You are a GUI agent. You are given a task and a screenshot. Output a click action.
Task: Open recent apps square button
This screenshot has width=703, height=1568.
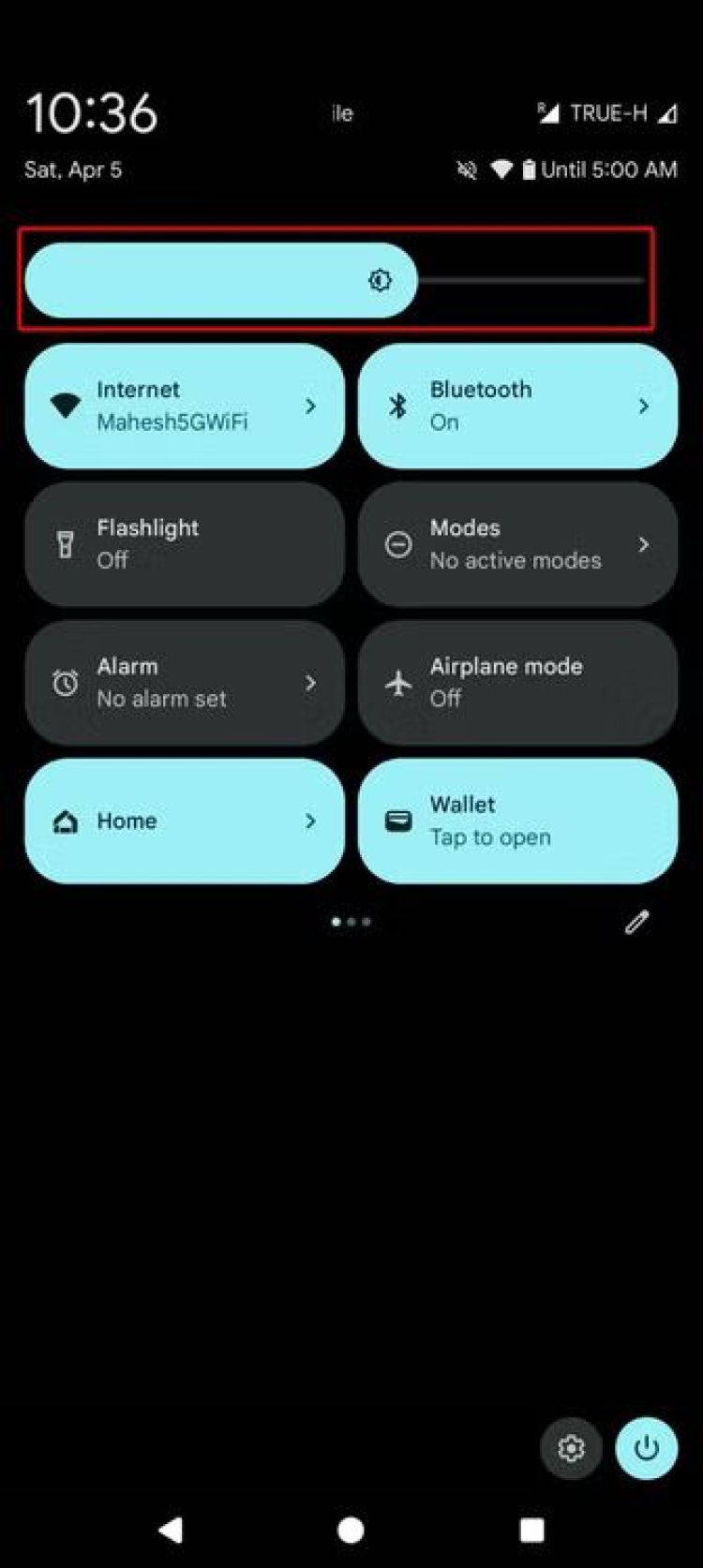coord(531,1530)
